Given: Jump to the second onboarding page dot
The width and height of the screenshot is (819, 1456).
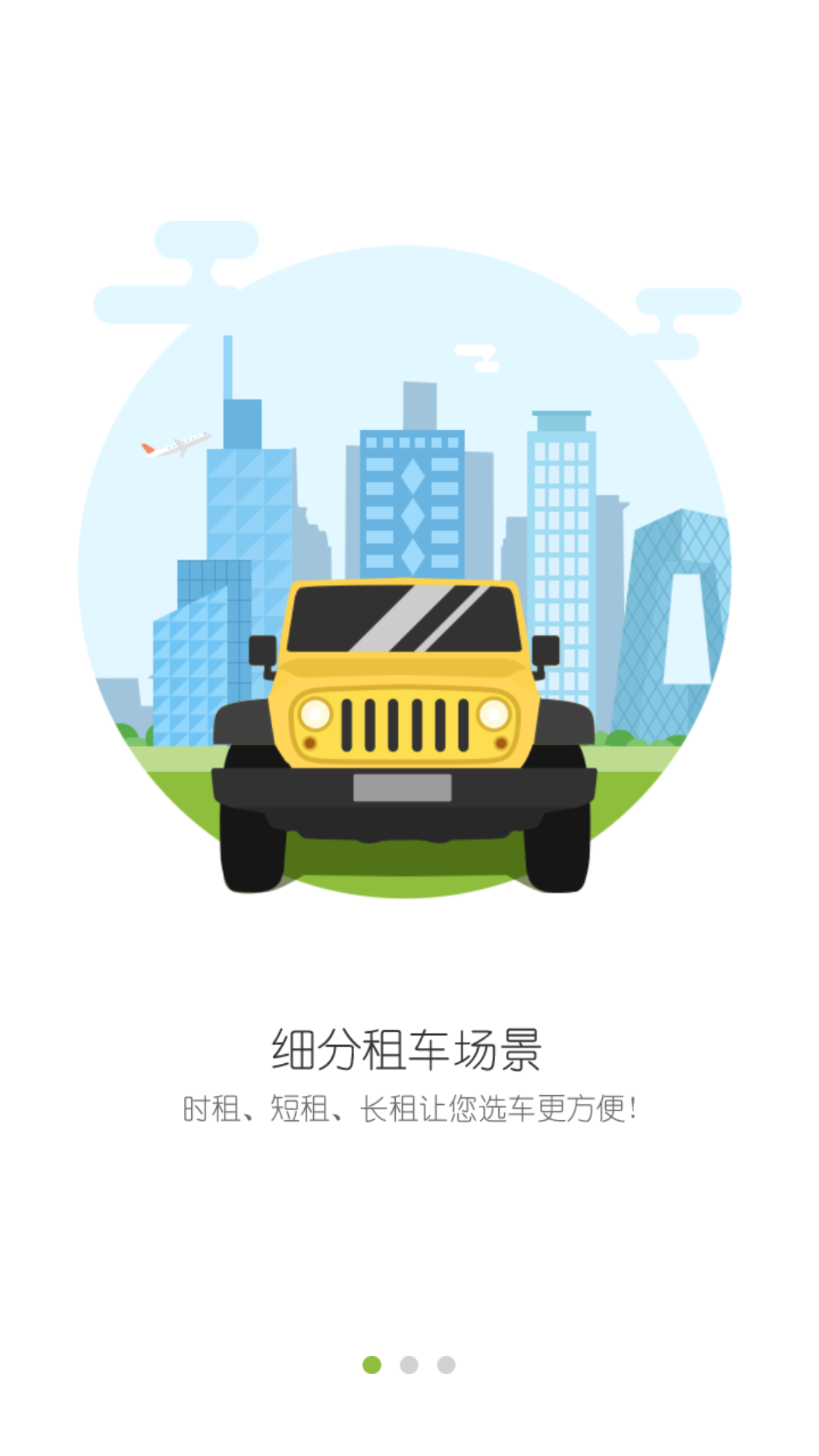Looking at the screenshot, I should (409, 1364).
